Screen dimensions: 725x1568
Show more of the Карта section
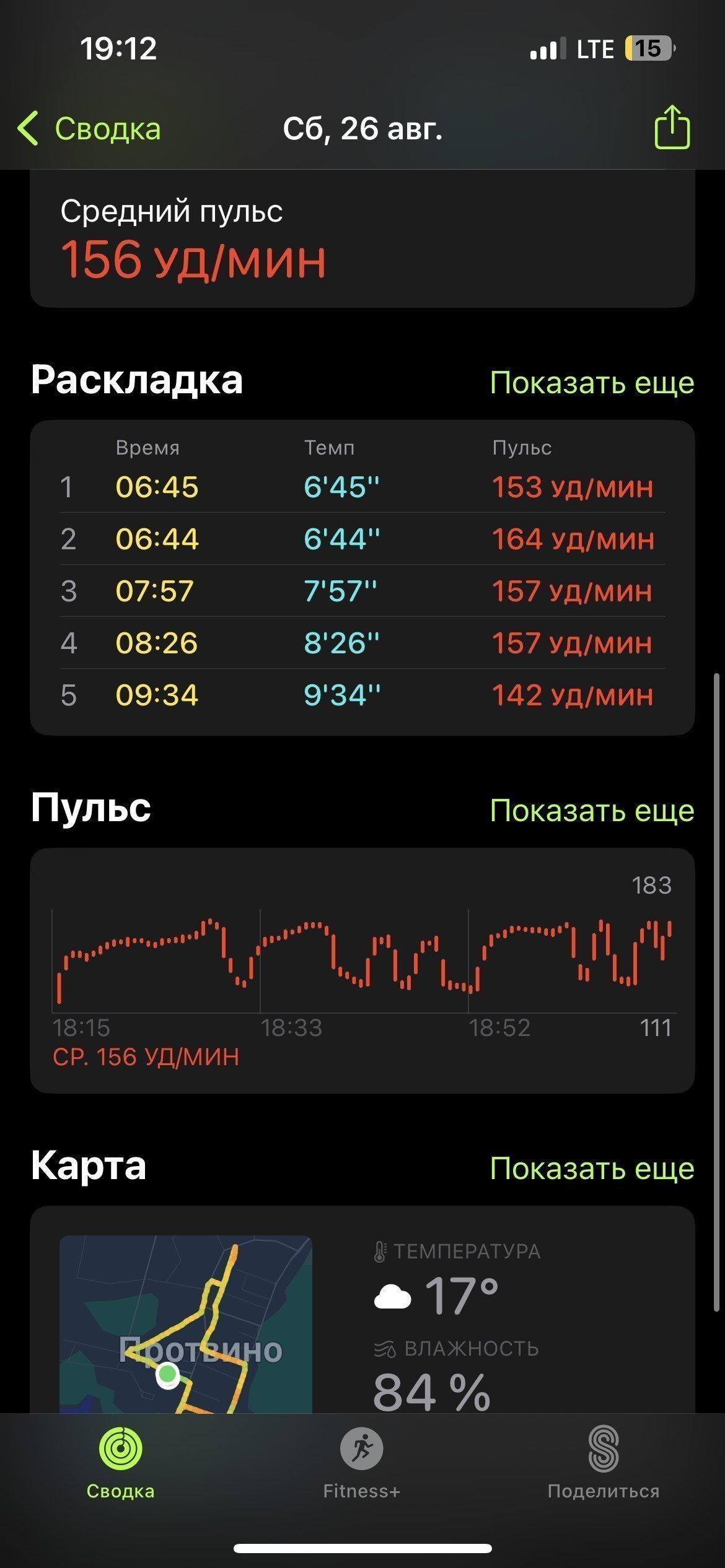coord(592,1169)
